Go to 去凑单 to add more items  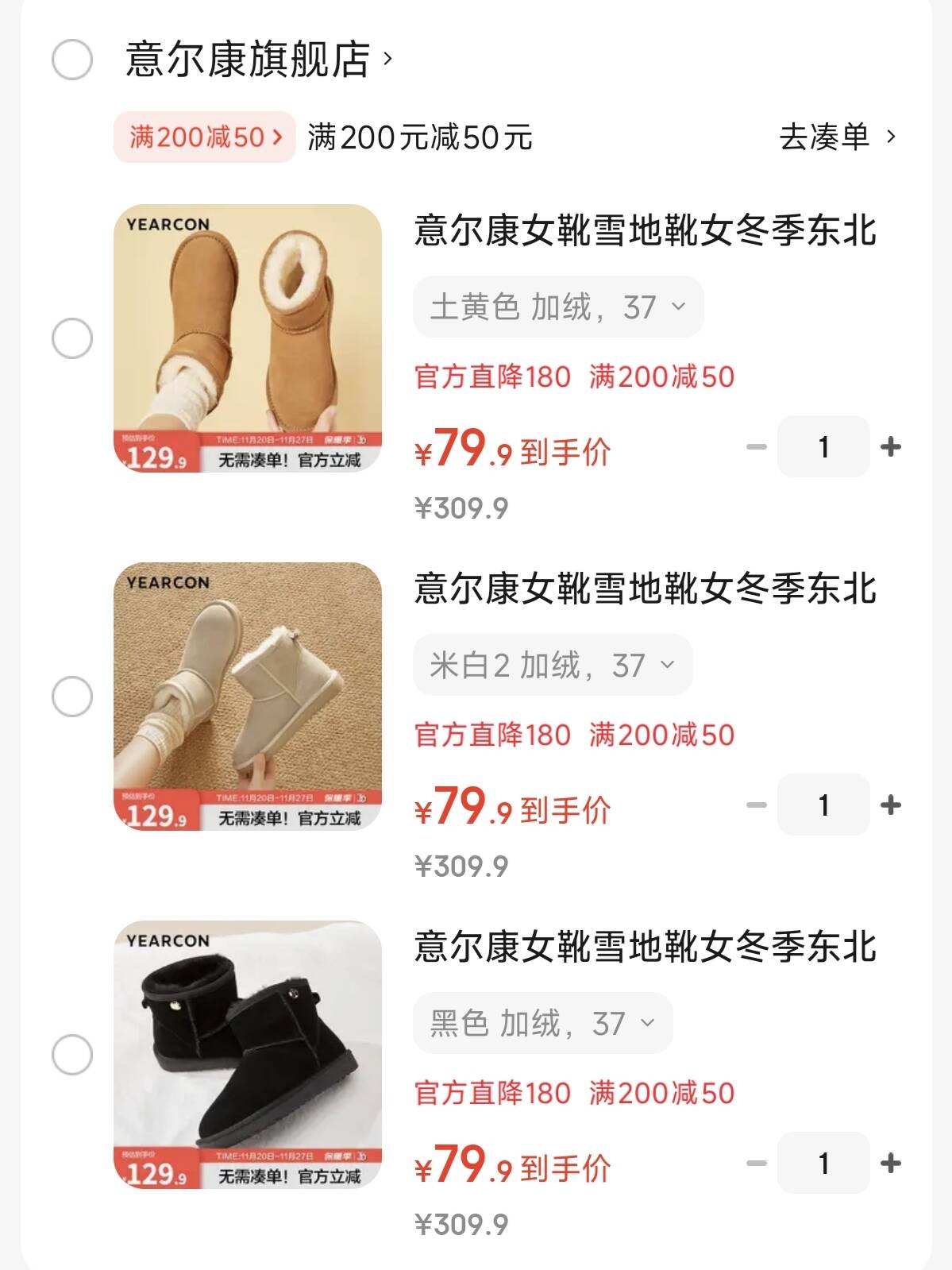(x=837, y=137)
